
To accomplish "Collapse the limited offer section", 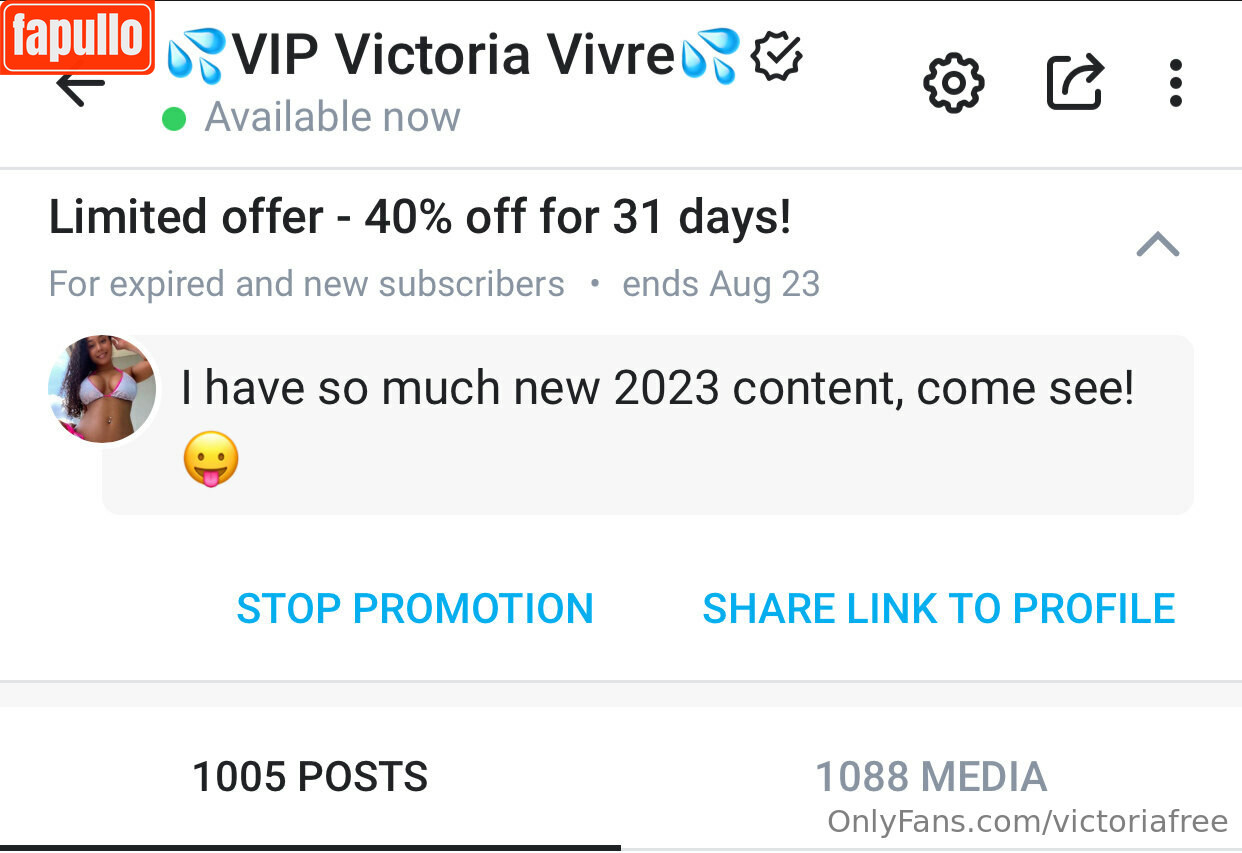I will coord(1158,244).
